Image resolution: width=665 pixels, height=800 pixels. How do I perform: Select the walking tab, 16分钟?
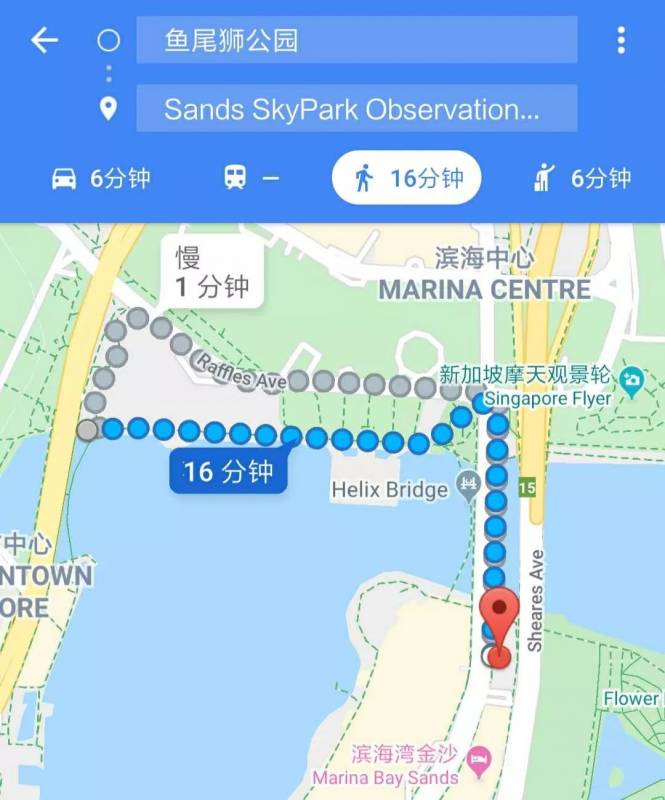407,179
